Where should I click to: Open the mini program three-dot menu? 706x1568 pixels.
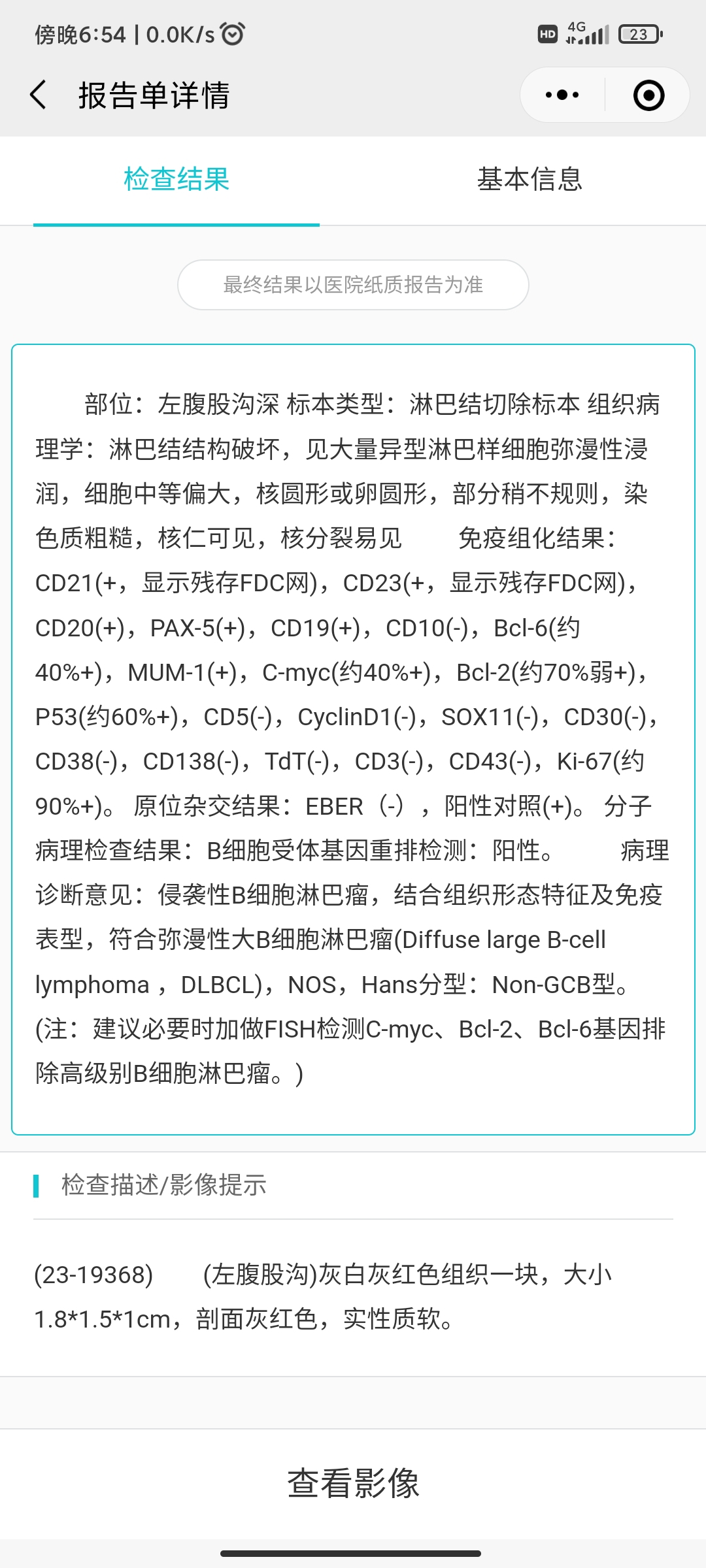click(562, 95)
